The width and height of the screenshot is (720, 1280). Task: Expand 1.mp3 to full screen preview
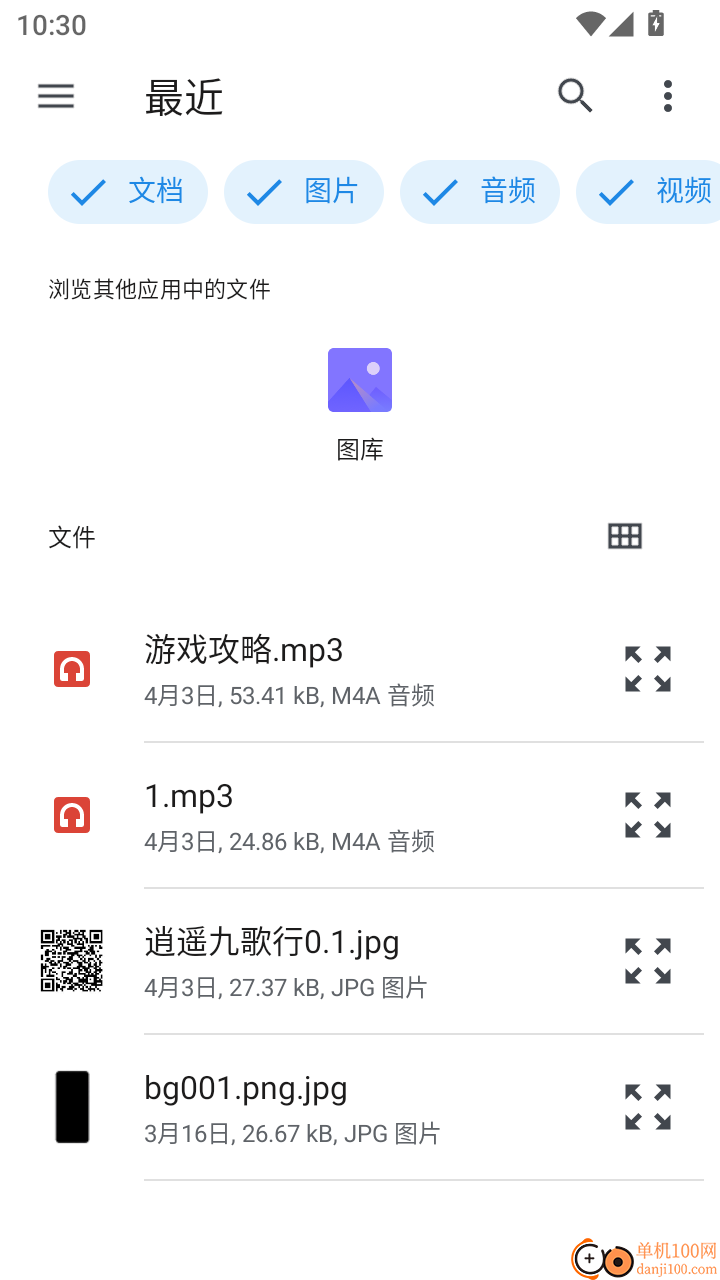click(647, 814)
